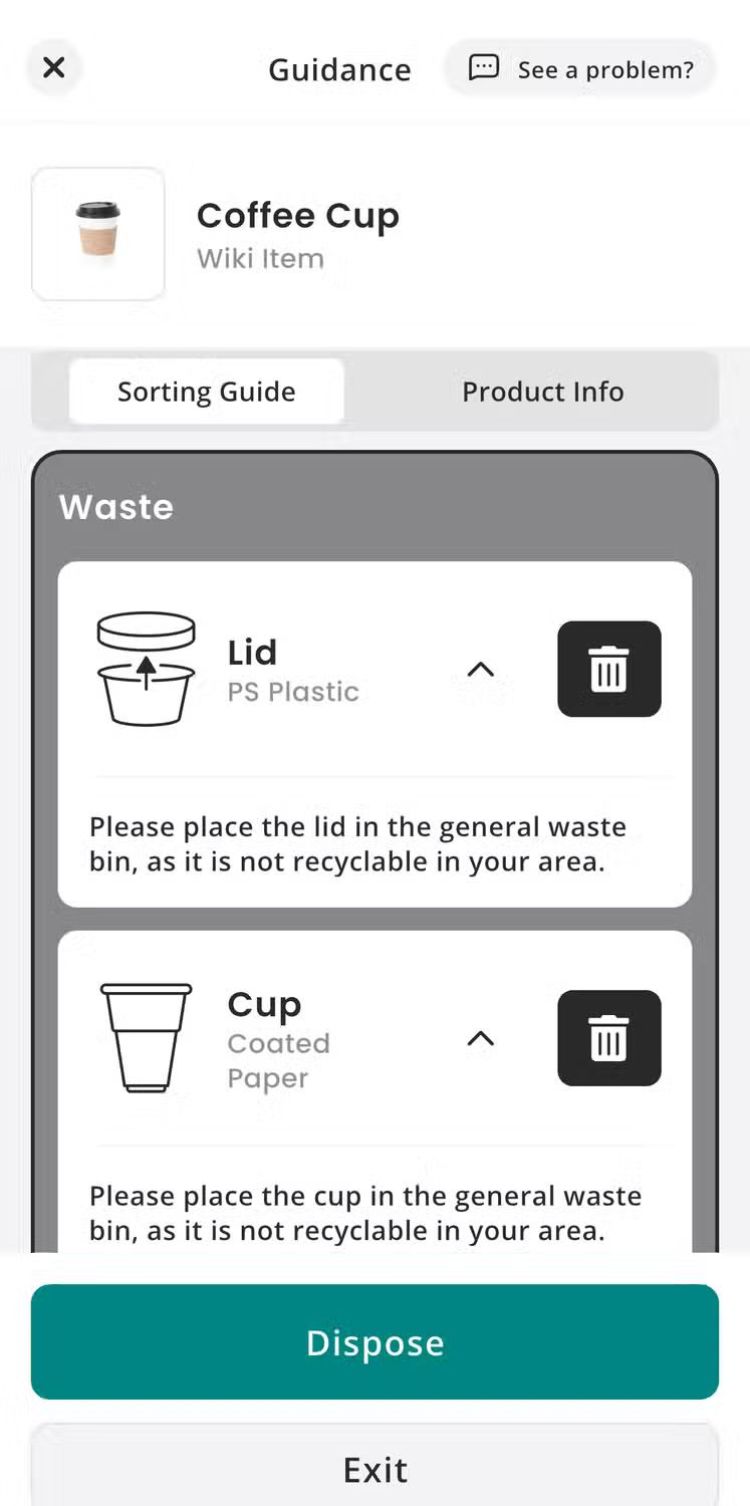Screen dimensions: 750x1506
Task: Exit the guidance page
Action: 375,1469
